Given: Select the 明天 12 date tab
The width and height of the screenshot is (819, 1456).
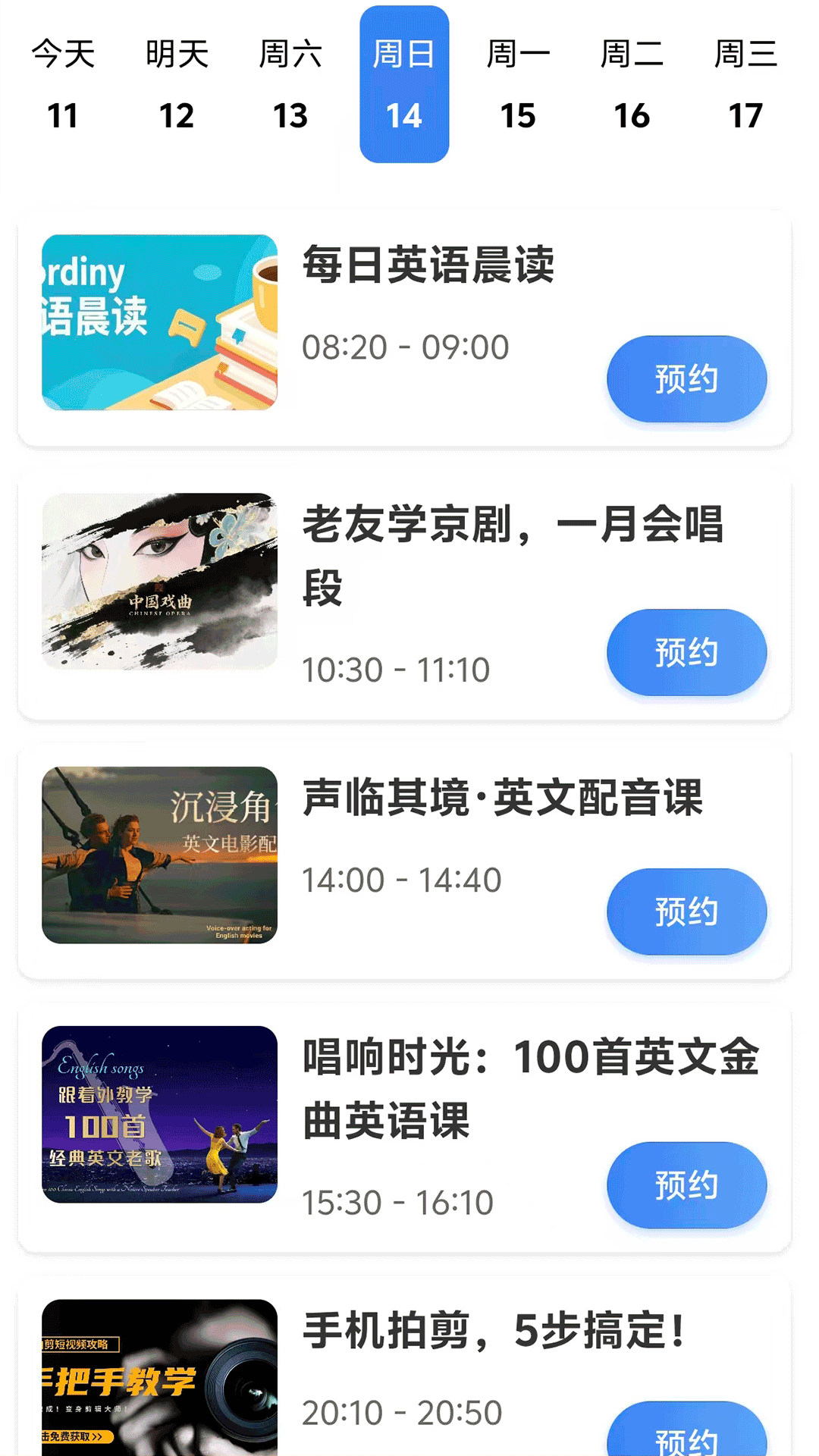Looking at the screenshot, I should click(177, 83).
